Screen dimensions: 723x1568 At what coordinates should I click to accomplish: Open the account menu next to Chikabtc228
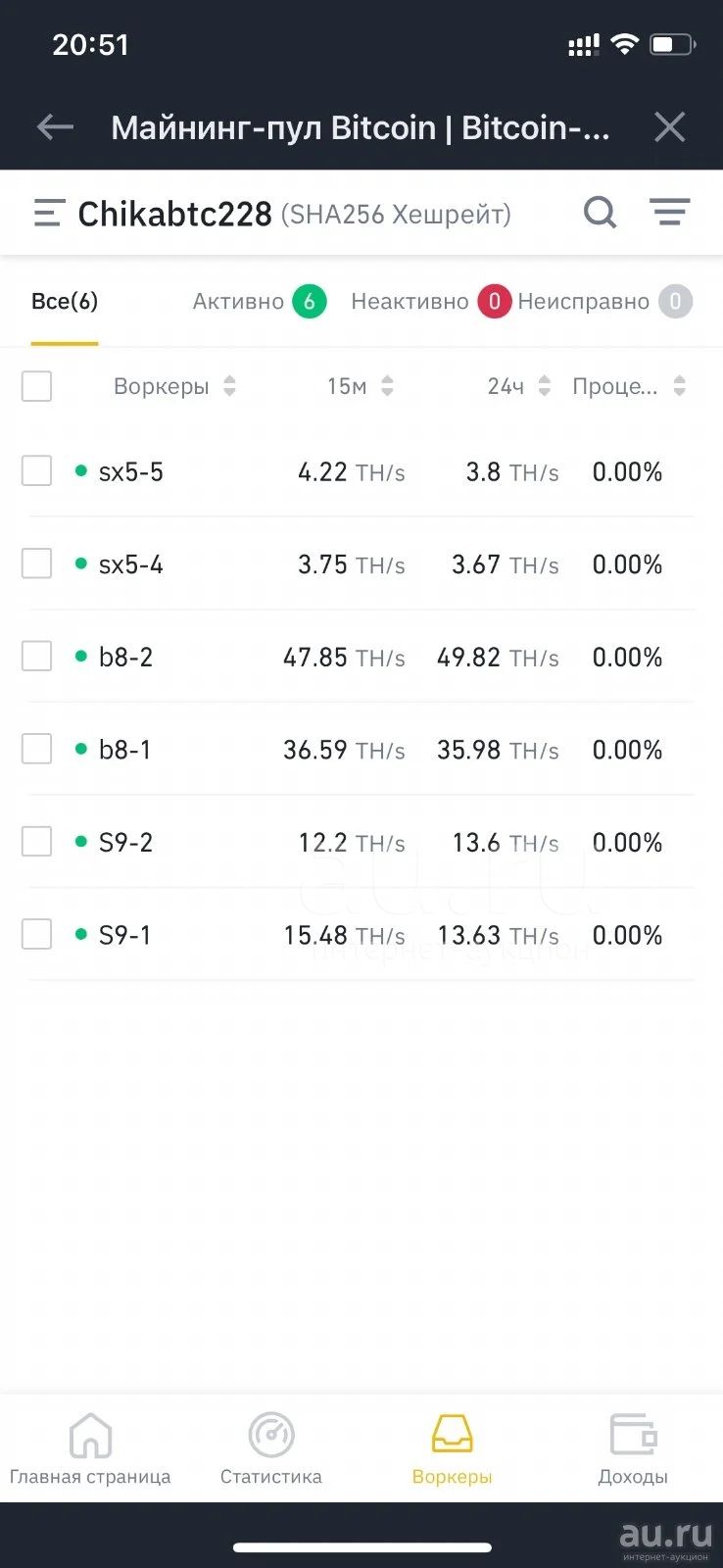(49, 213)
